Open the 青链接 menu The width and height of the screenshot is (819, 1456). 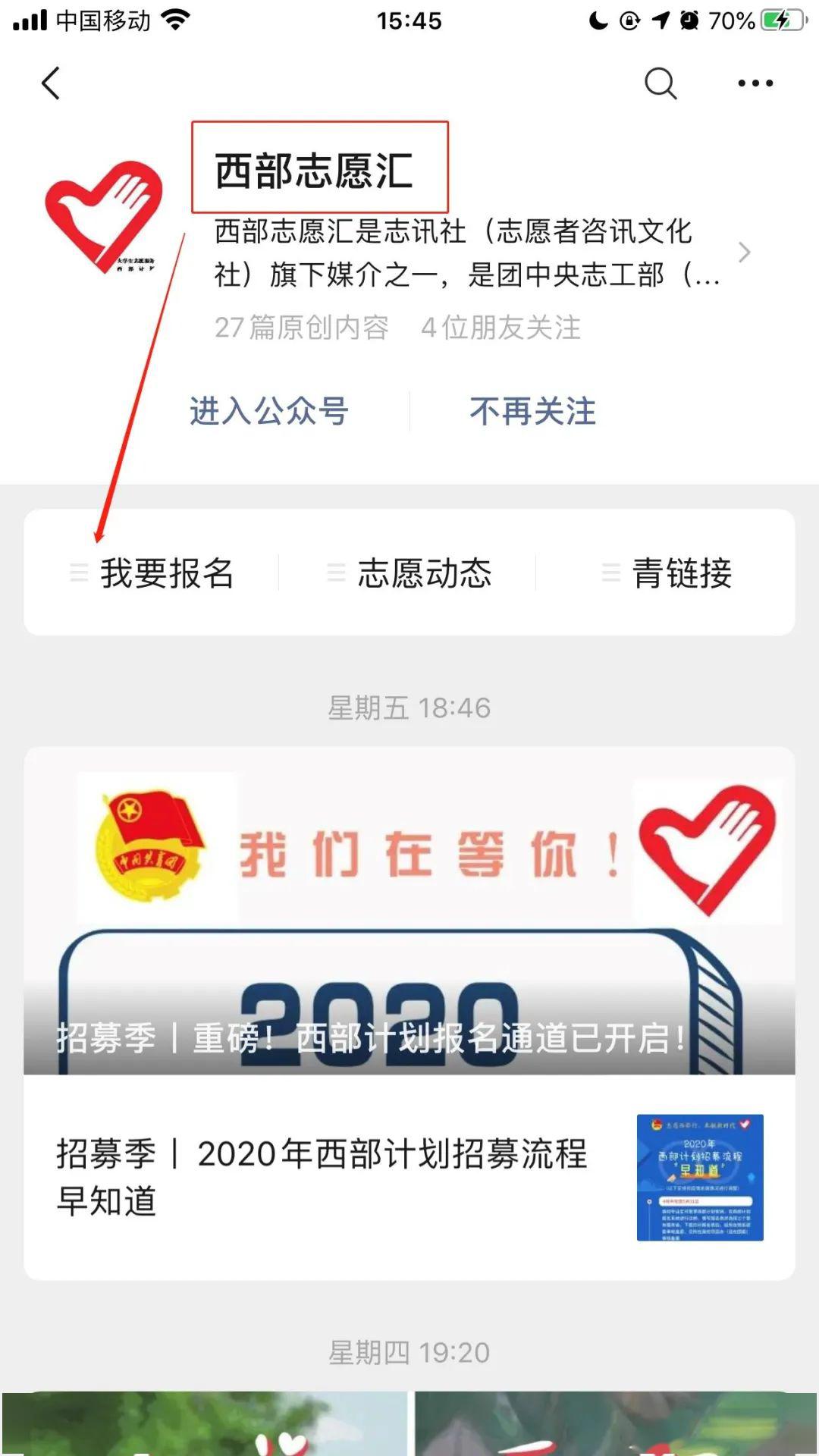pyautogui.click(x=667, y=573)
